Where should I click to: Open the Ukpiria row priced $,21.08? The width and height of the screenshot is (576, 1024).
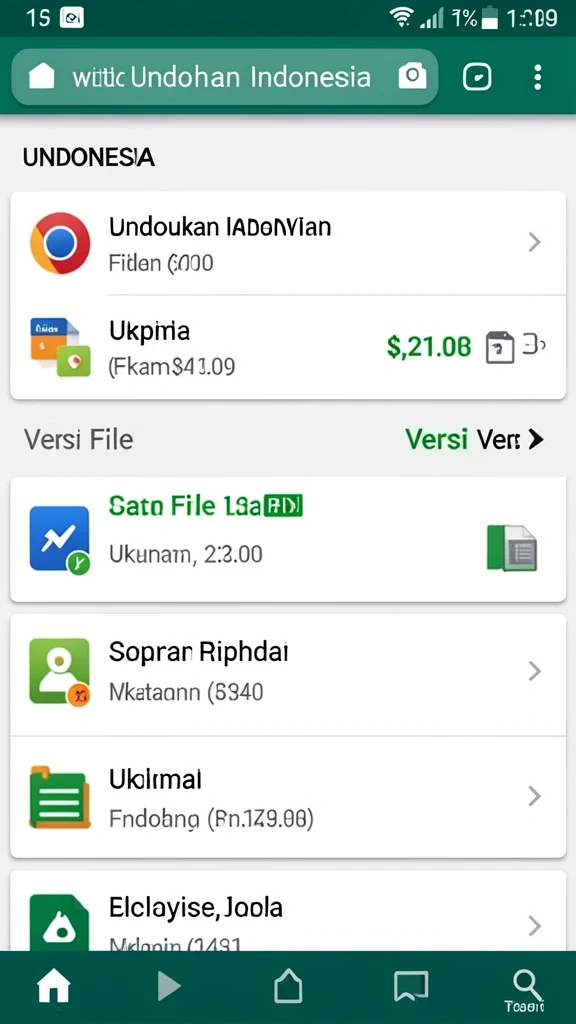[288, 347]
